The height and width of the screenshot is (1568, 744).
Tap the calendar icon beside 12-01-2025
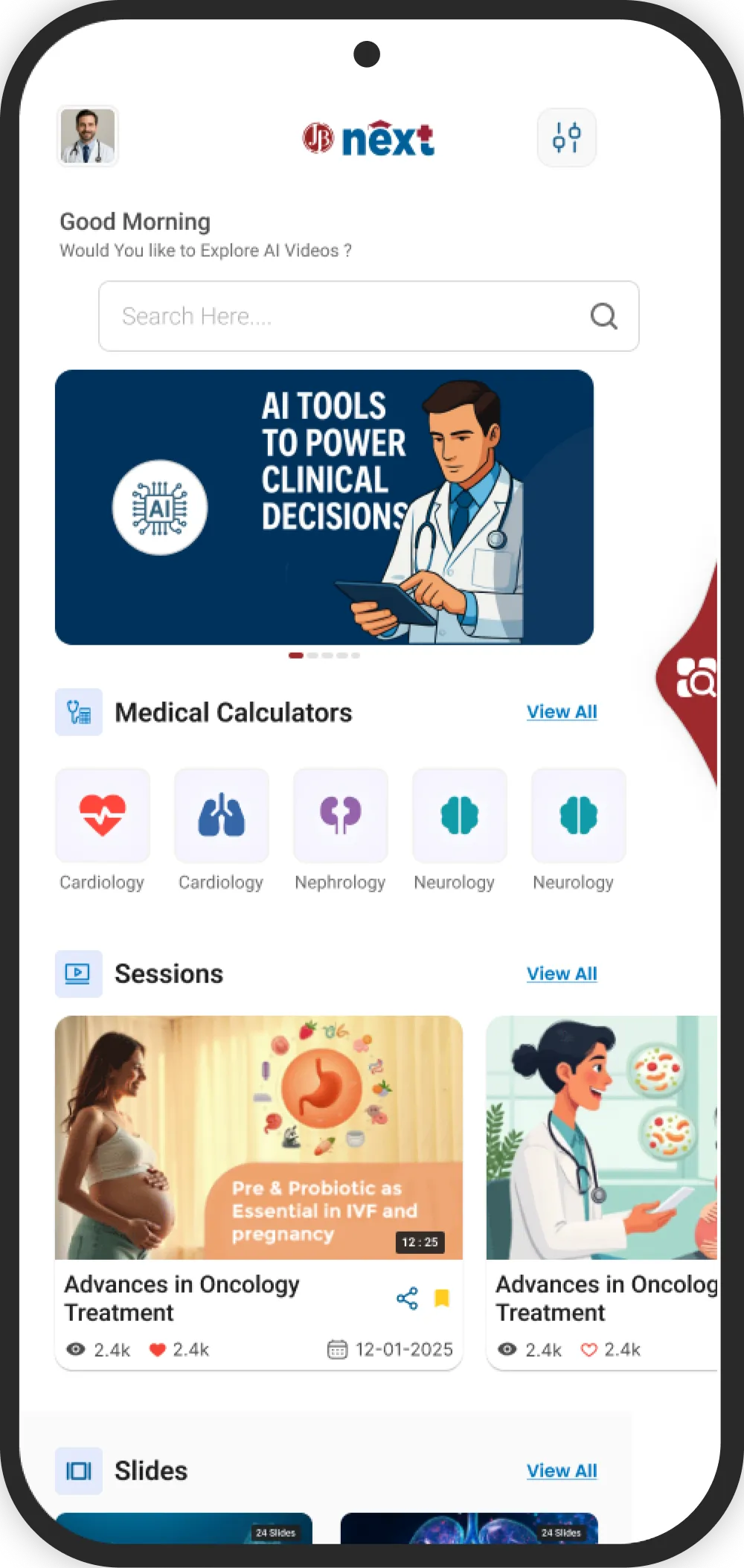(x=337, y=1349)
